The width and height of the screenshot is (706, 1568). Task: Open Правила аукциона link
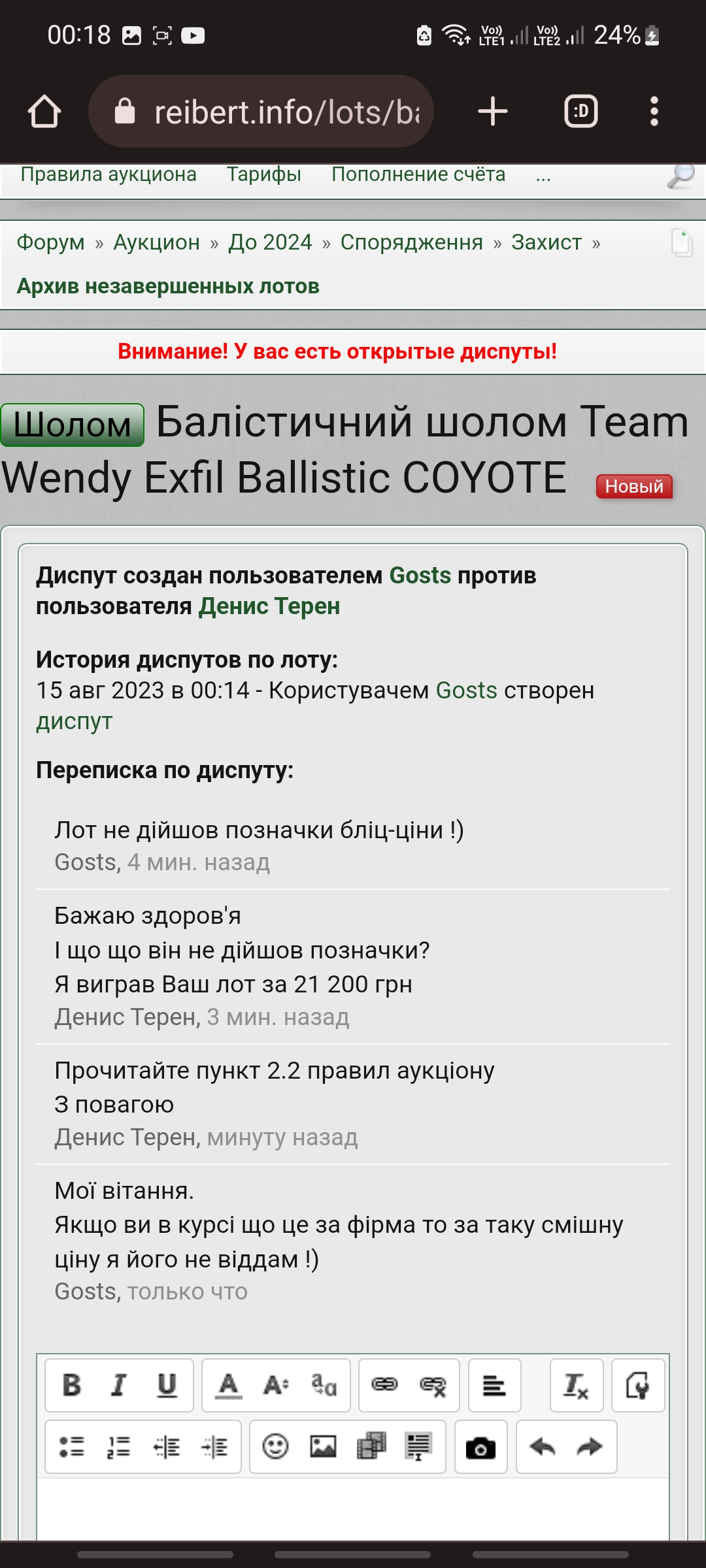click(x=109, y=174)
